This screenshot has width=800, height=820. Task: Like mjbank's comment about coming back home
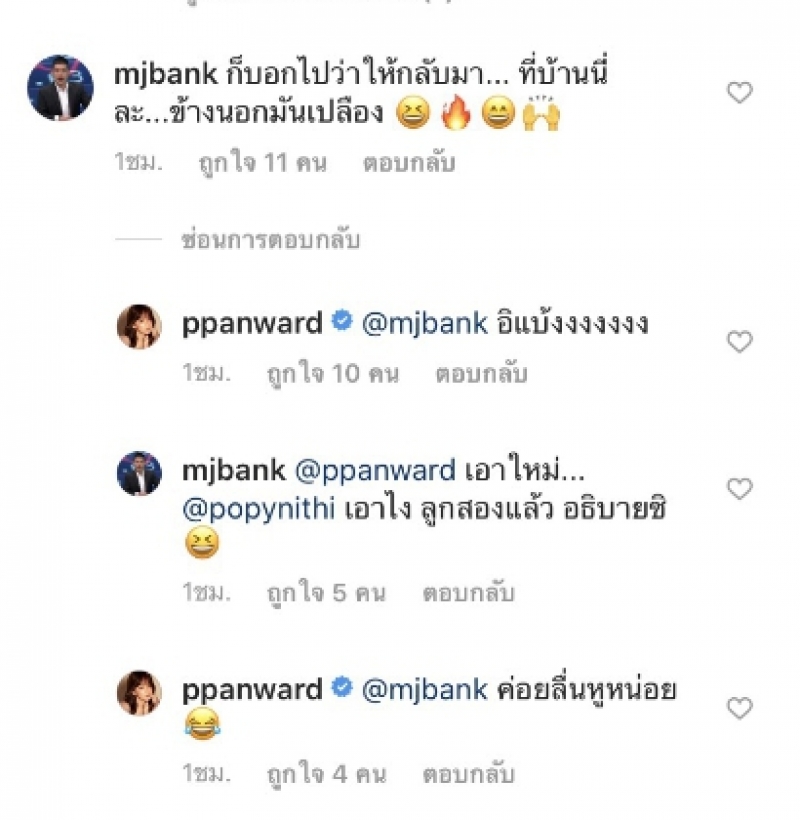tap(739, 93)
